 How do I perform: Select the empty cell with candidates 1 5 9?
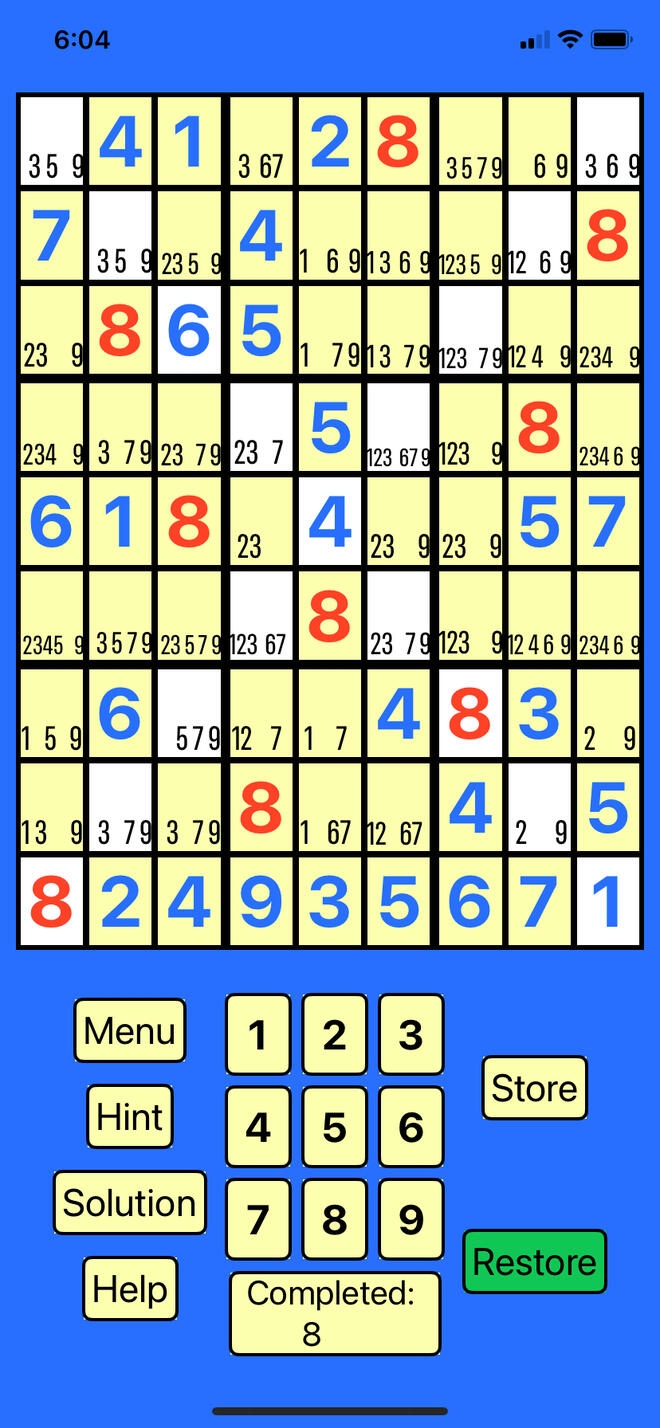(51, 711)
